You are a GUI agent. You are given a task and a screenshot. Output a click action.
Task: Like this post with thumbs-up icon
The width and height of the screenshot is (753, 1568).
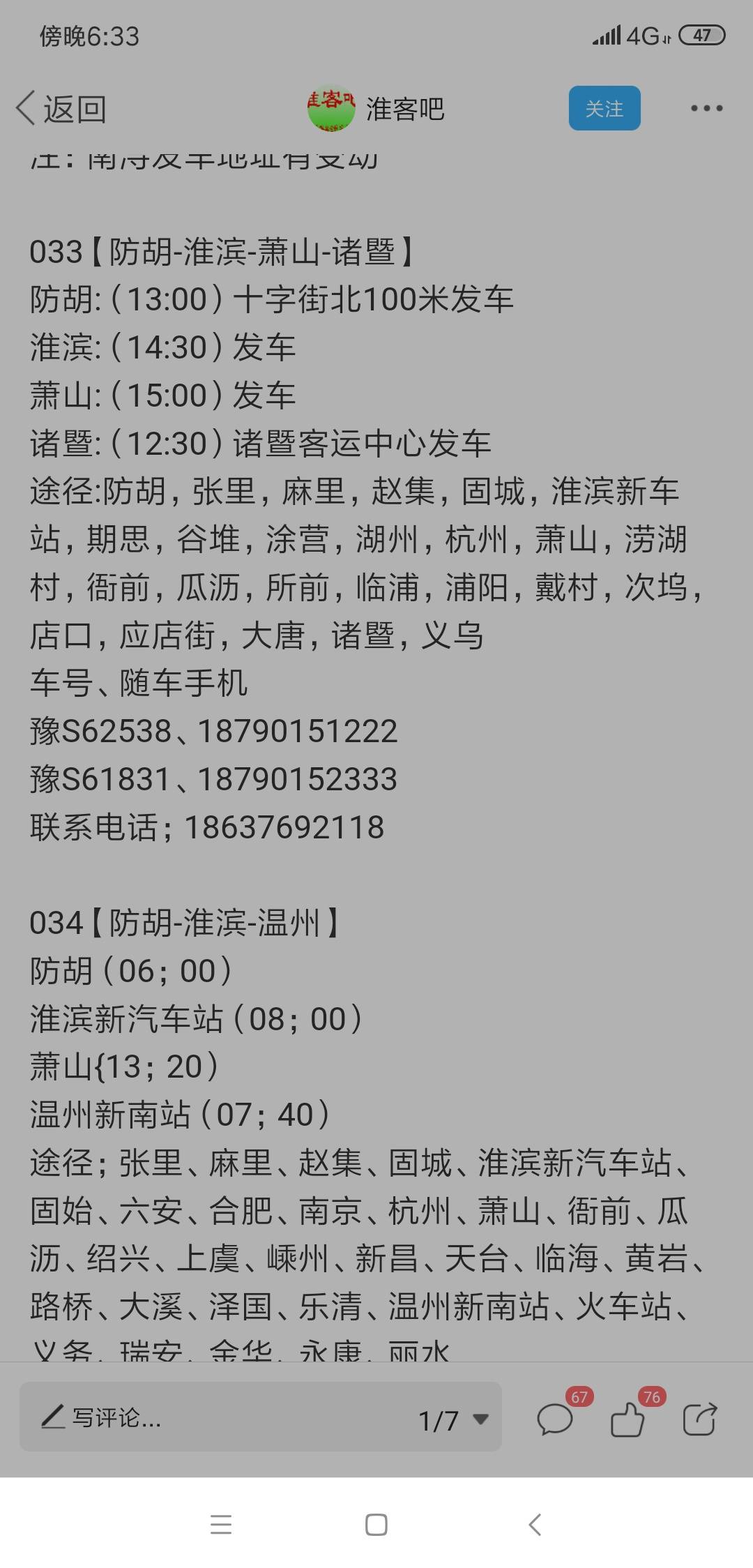coord(627,1419)
